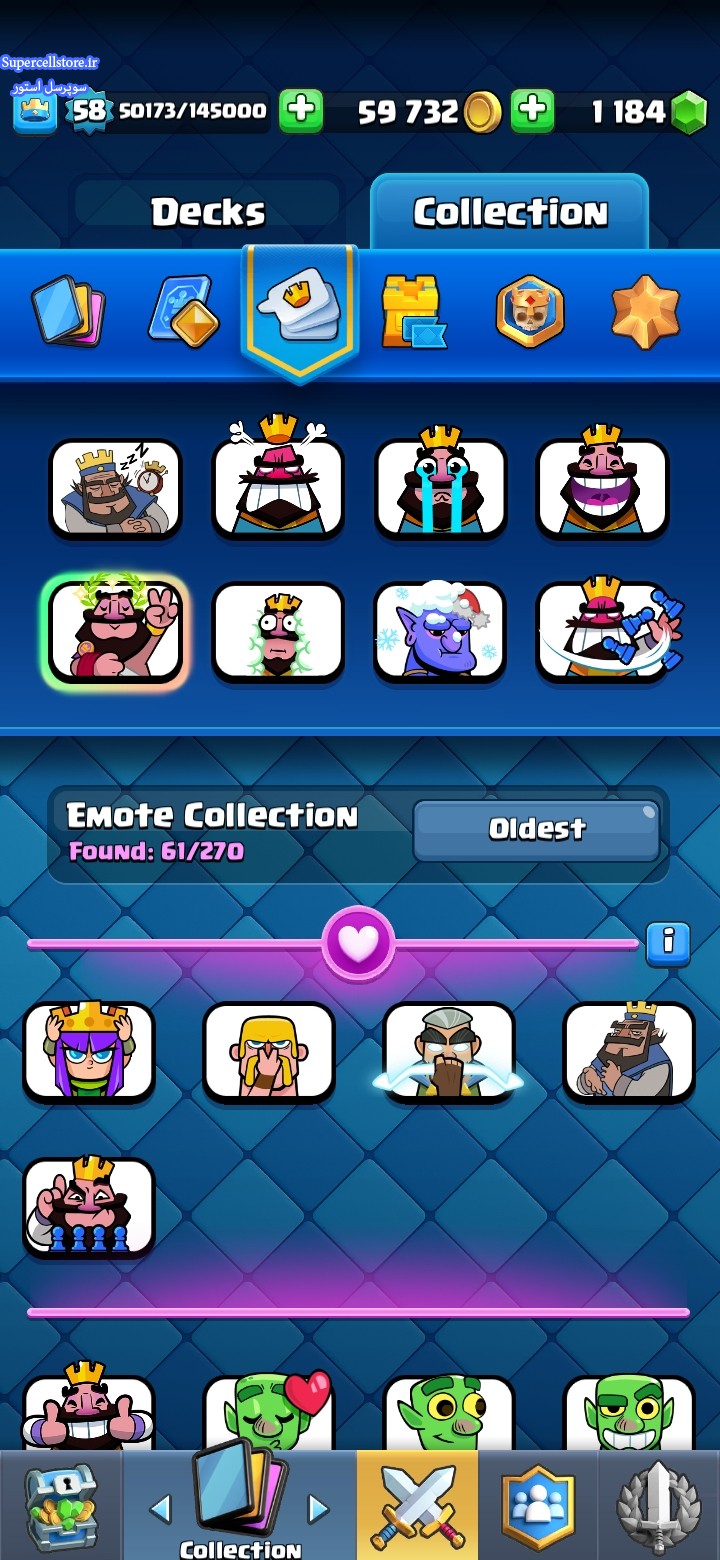The height and width of the screenshot is (1560, 720).
Task: Select the crying king emote slot
Action: click(440, 488)
